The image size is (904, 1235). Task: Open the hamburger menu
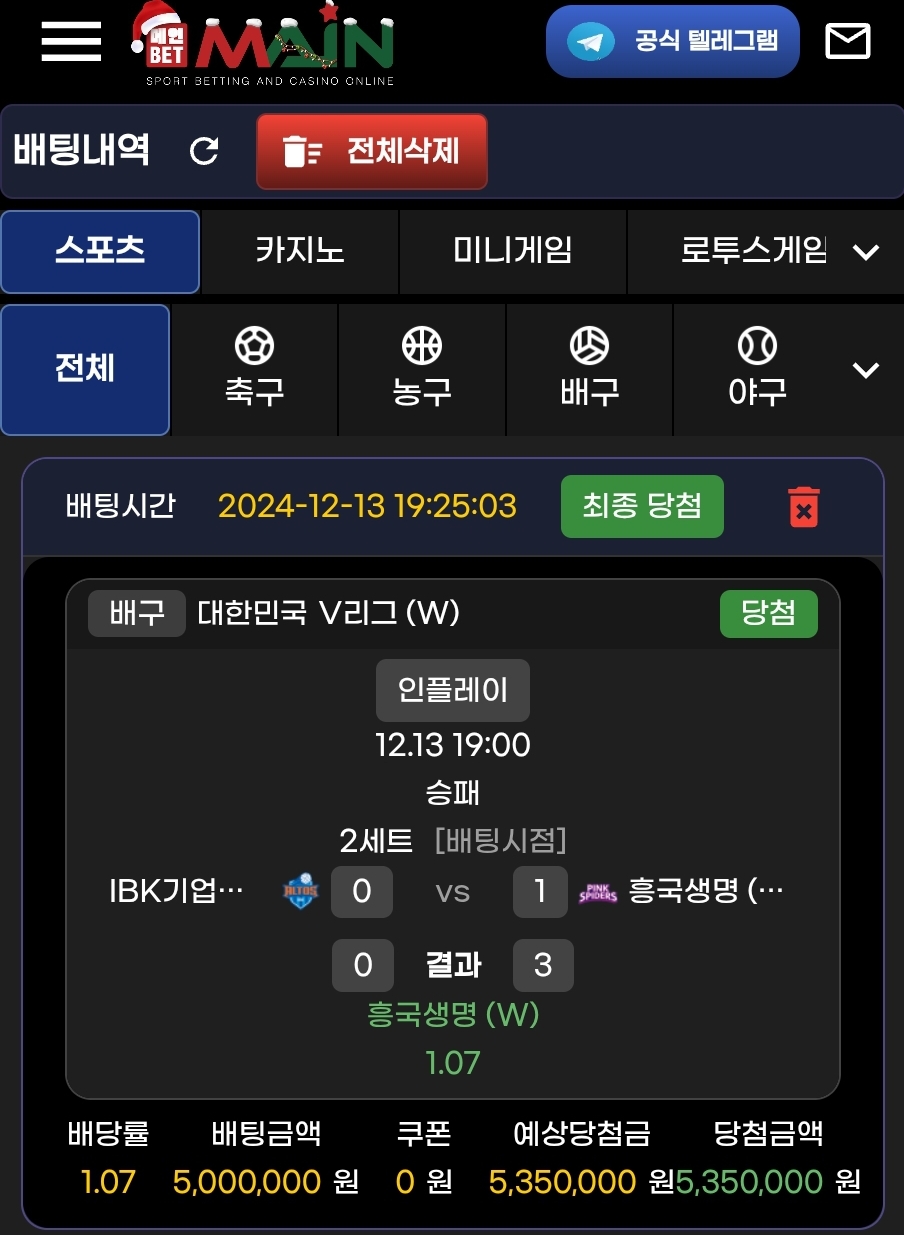[71, 41]
